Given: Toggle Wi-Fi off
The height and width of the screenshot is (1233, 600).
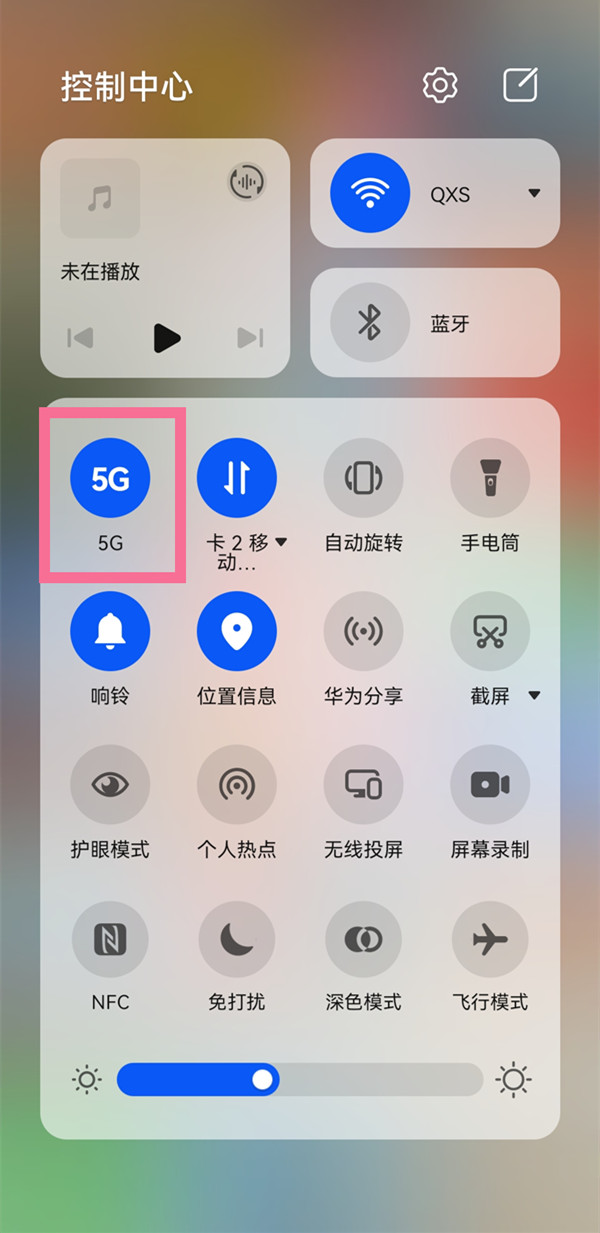Looking at the screenshot, I should click(x=370, y=193).
